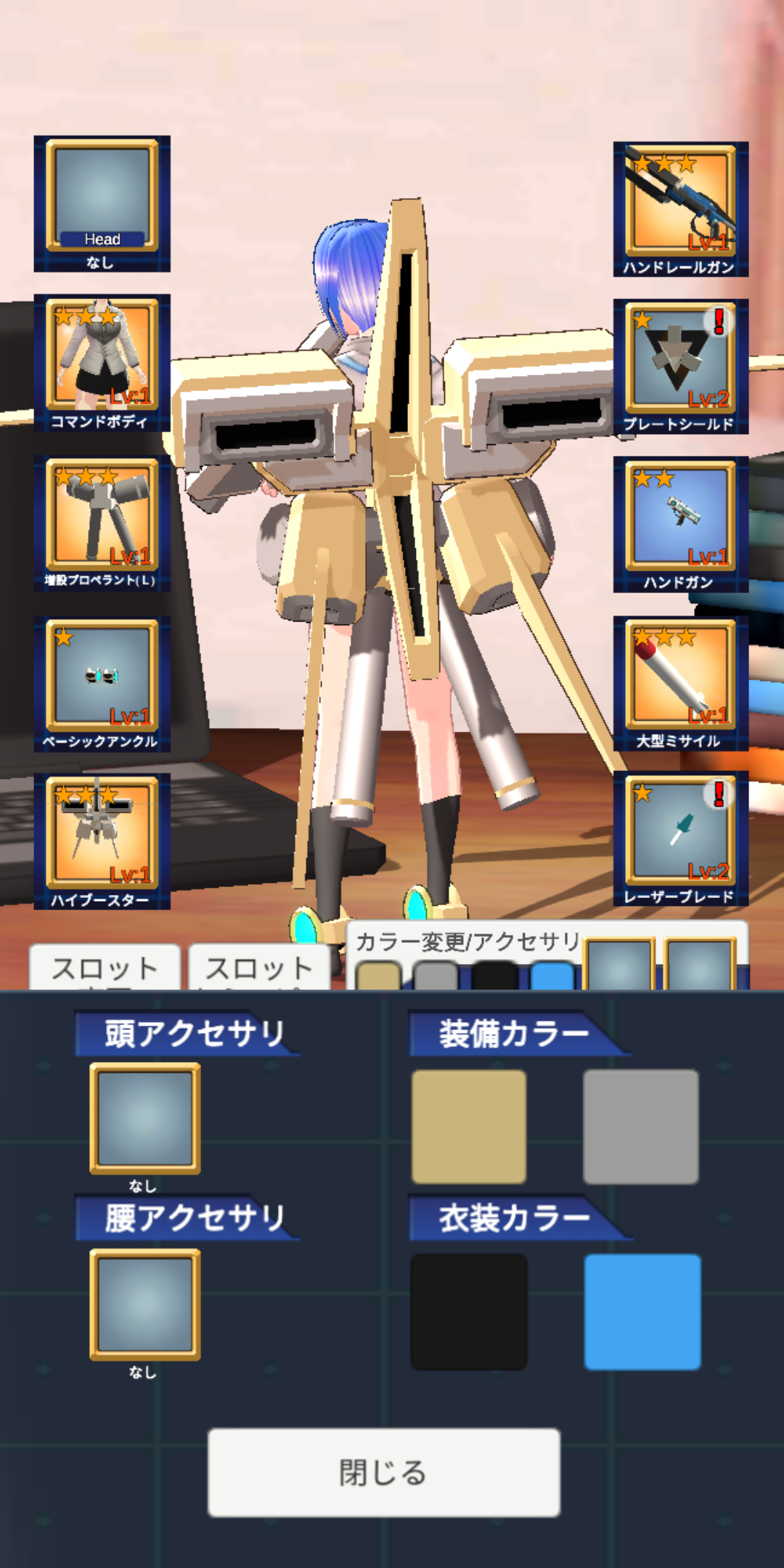Image resolution: width=784 pixels, height=1568 pixels.
Task: Open the 増設プロペラント(L) slot
Action: pos(102,523)
